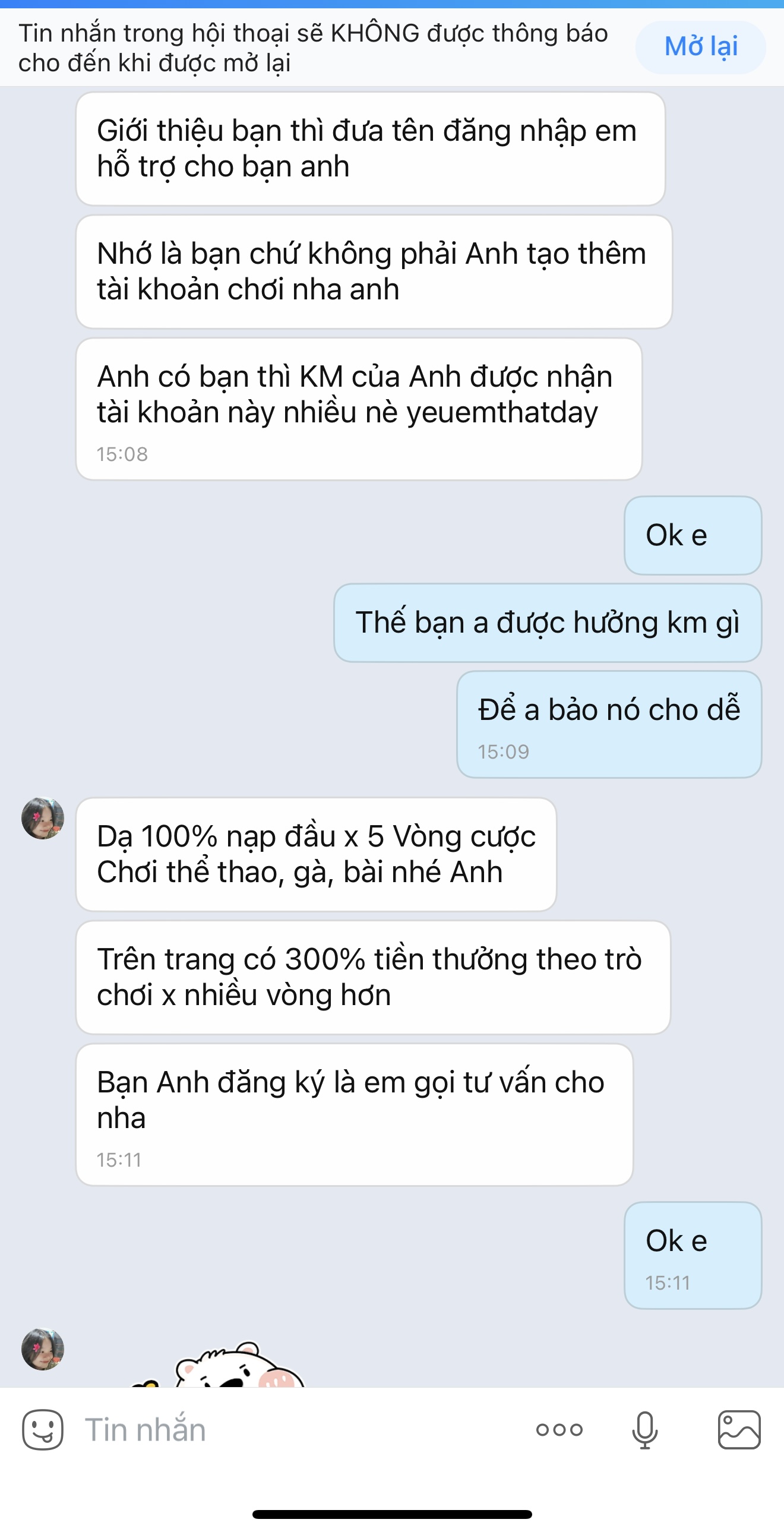Open the sticker and emoji picker
Viewport: 784px width, 1532px height.
(x=43, y=1430)
